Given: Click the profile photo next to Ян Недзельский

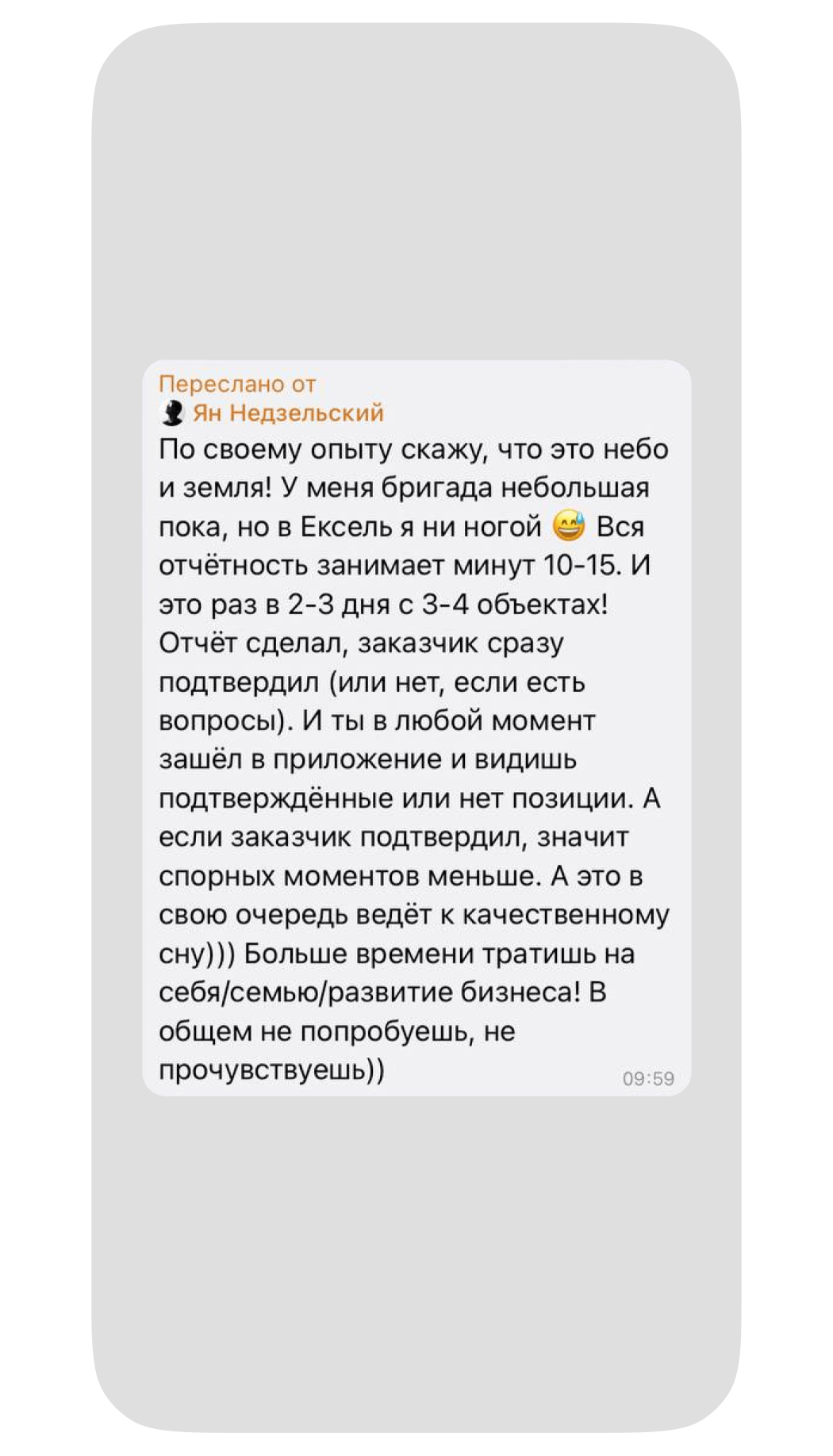Looking at the screenshot, I should [x=173, y=413].
